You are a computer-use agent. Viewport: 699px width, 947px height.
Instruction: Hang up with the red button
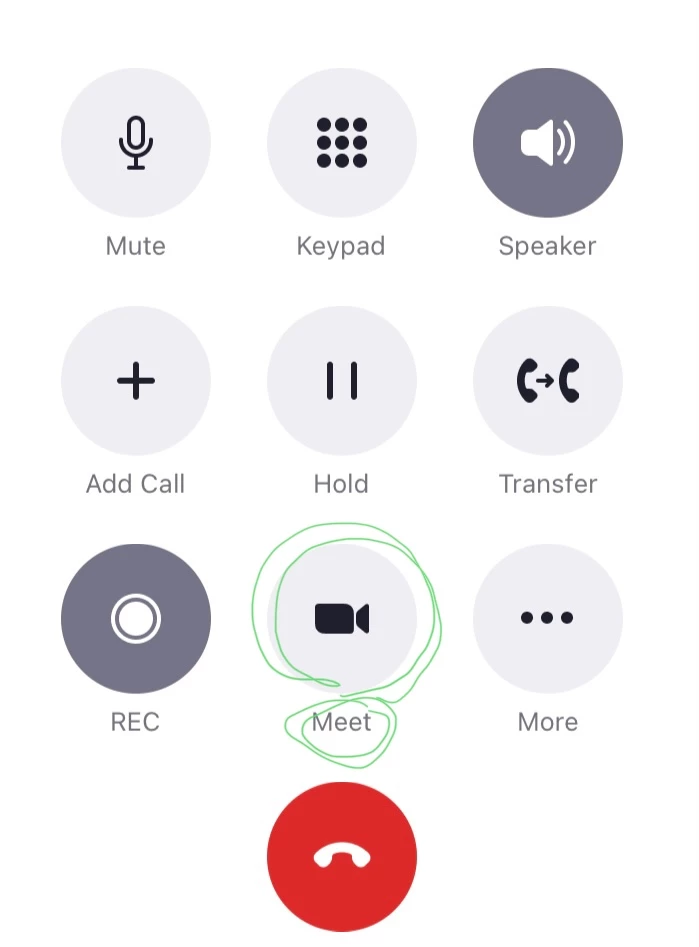click(342, 857)
